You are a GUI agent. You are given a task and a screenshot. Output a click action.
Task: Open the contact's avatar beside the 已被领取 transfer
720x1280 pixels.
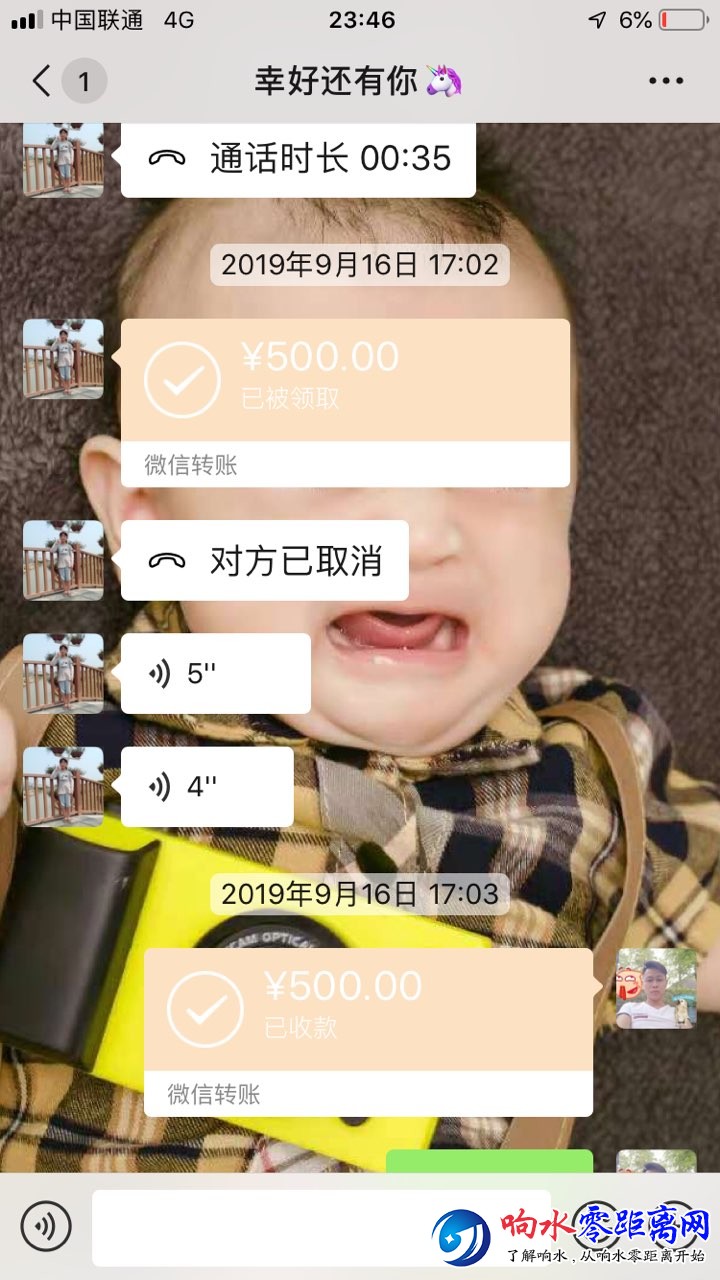click(x=63, y=359)
